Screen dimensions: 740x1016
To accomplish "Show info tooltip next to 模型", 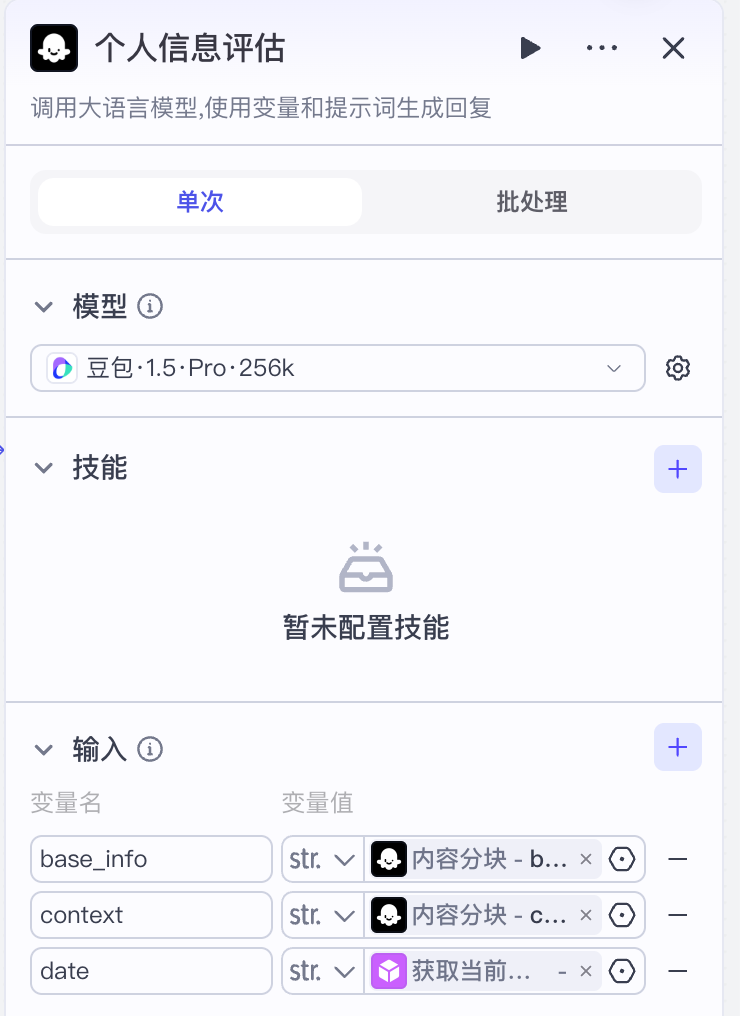I will tap(150, 306).
